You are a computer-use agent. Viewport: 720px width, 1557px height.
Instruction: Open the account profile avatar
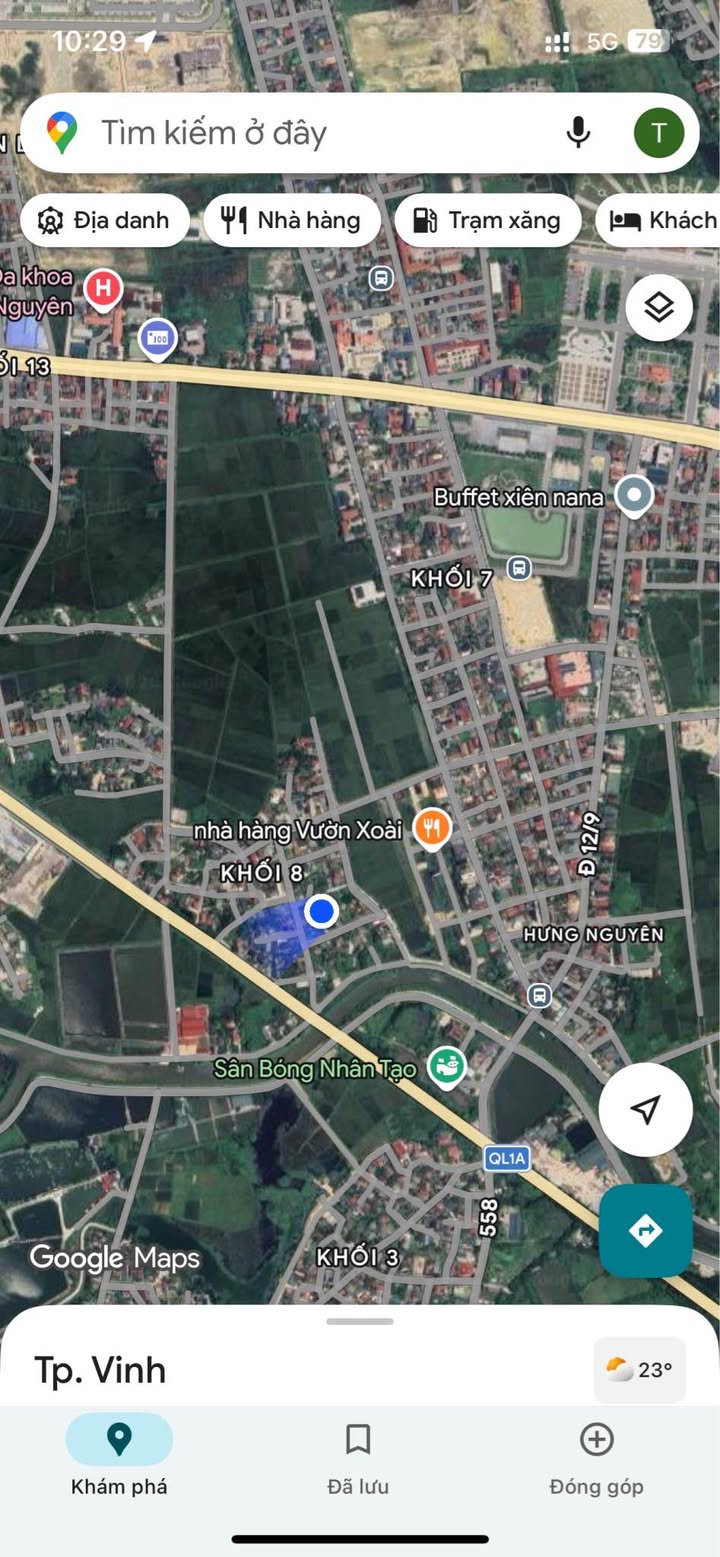[659, 133]
